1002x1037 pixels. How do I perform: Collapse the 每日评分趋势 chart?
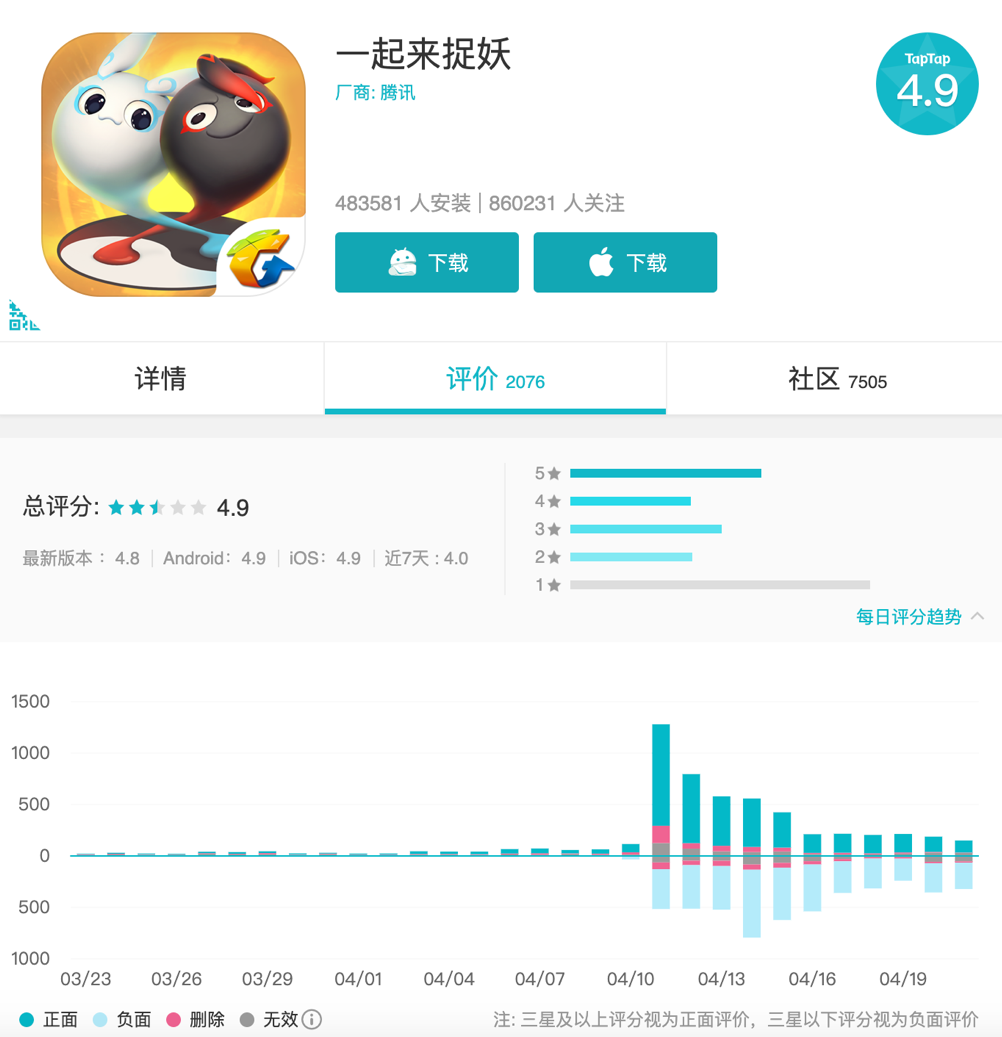coord(920,616)
